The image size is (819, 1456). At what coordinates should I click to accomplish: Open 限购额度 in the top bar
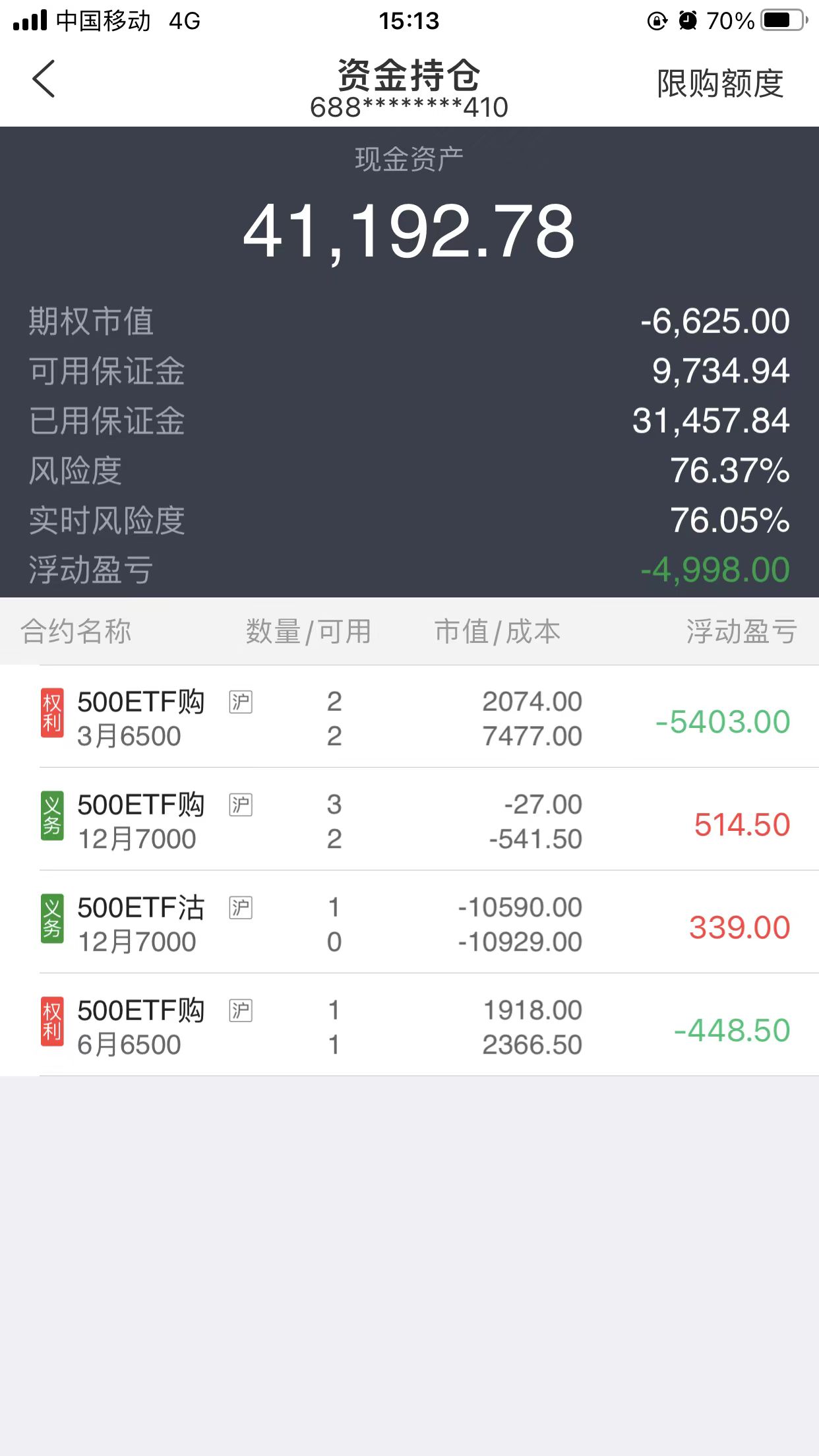point(720,84)
